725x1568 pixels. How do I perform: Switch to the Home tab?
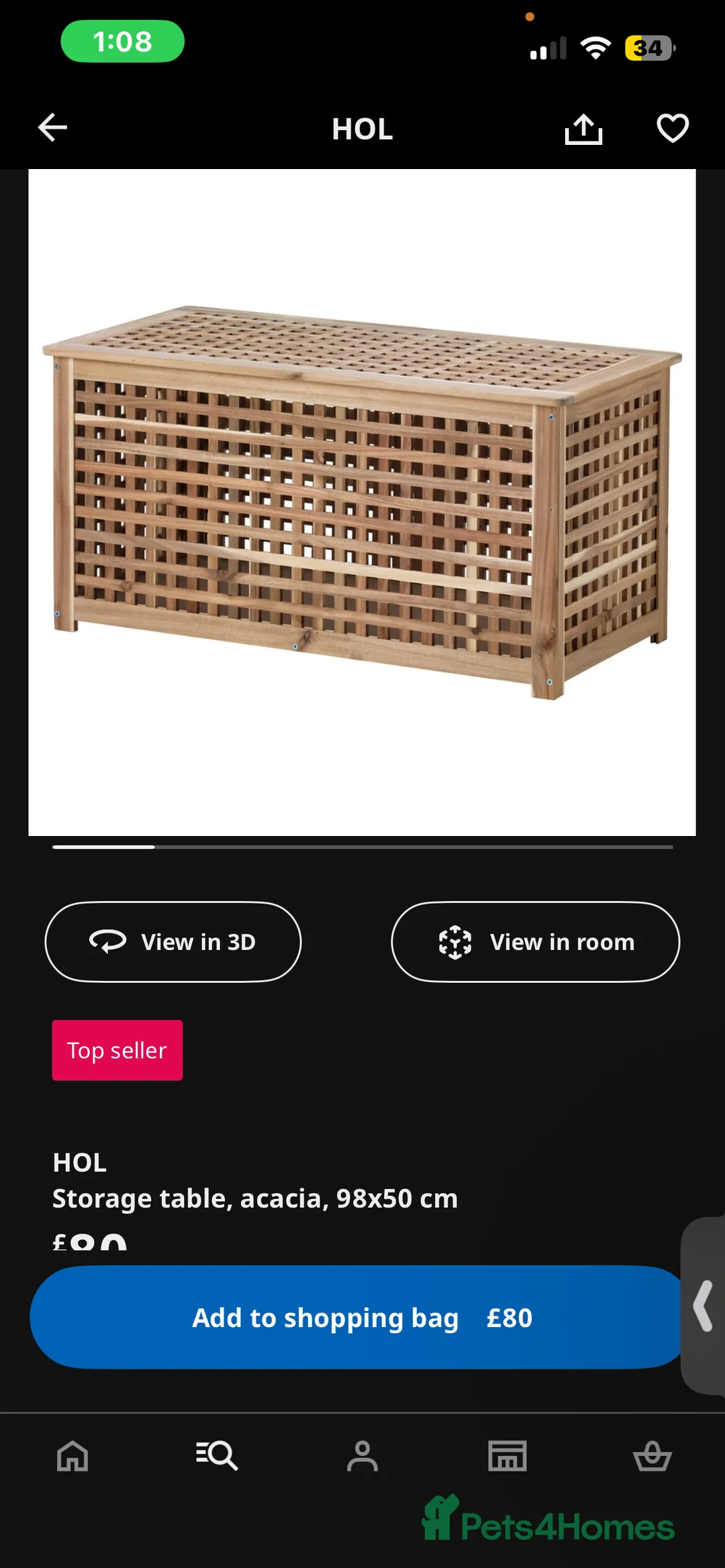click(x=72, y=1456)
